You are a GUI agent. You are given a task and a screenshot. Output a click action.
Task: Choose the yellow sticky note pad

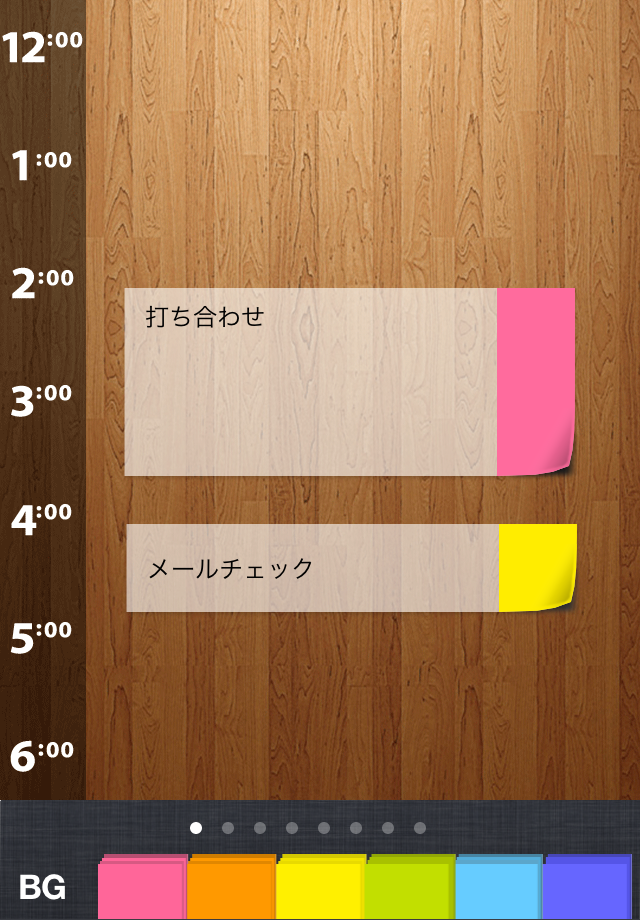pos(318,887)
